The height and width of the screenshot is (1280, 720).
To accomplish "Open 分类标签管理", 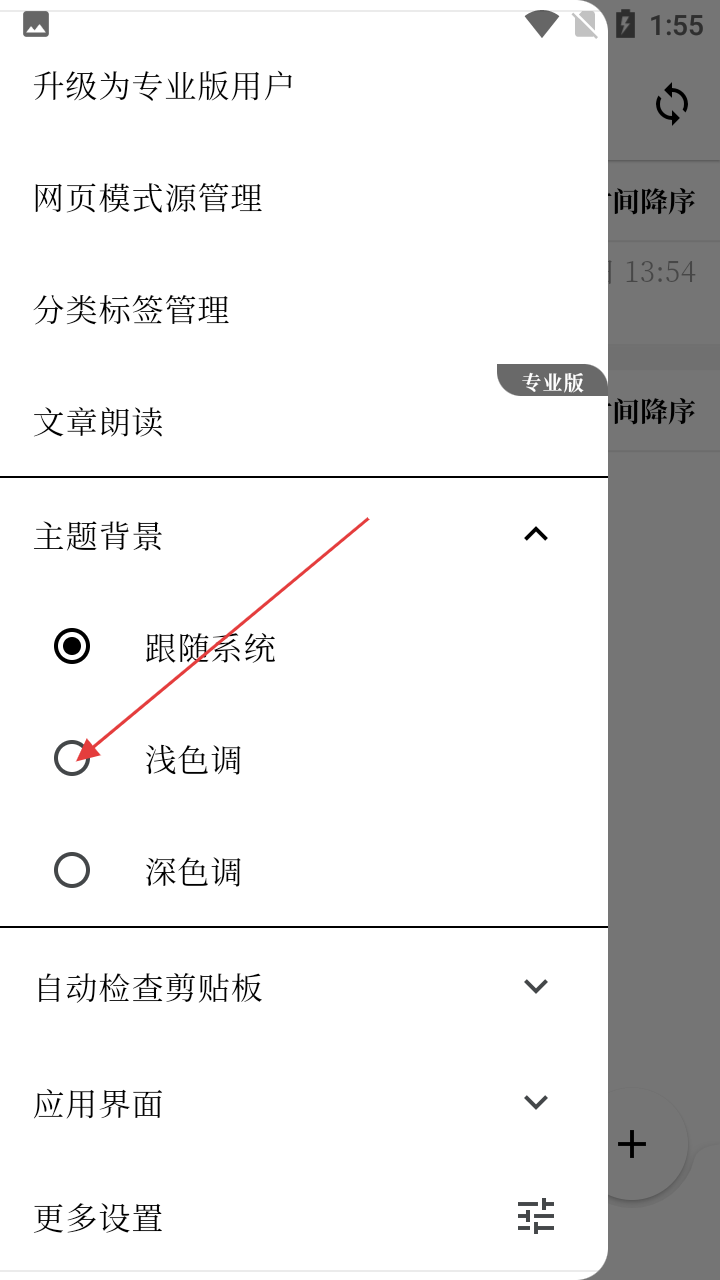I will click(132, 310).
